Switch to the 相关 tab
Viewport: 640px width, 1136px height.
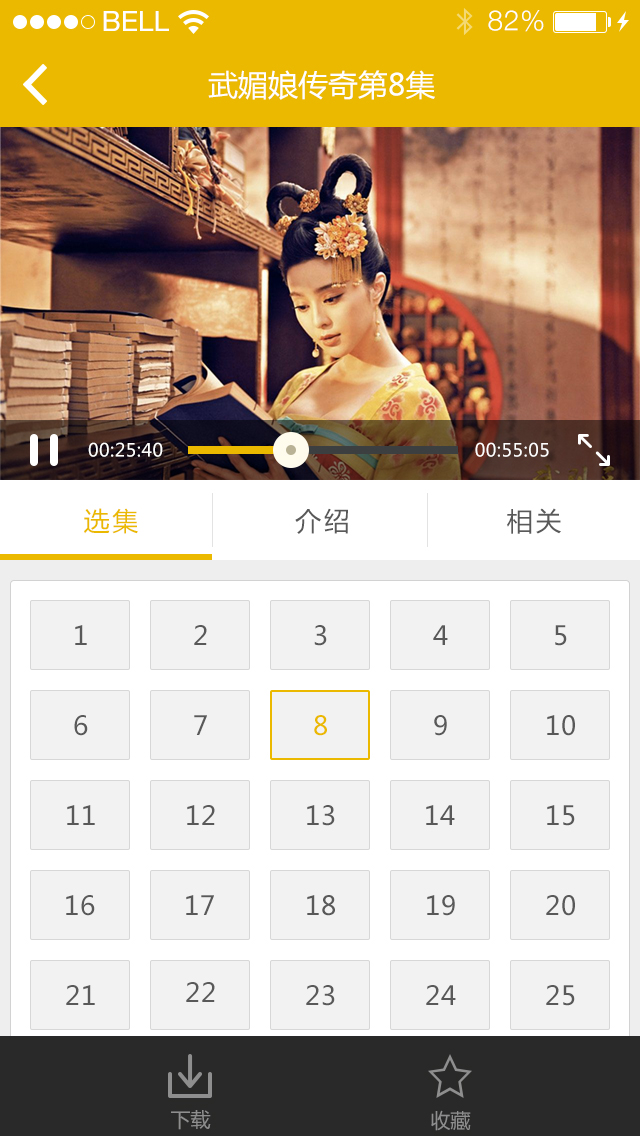(534, 521)
